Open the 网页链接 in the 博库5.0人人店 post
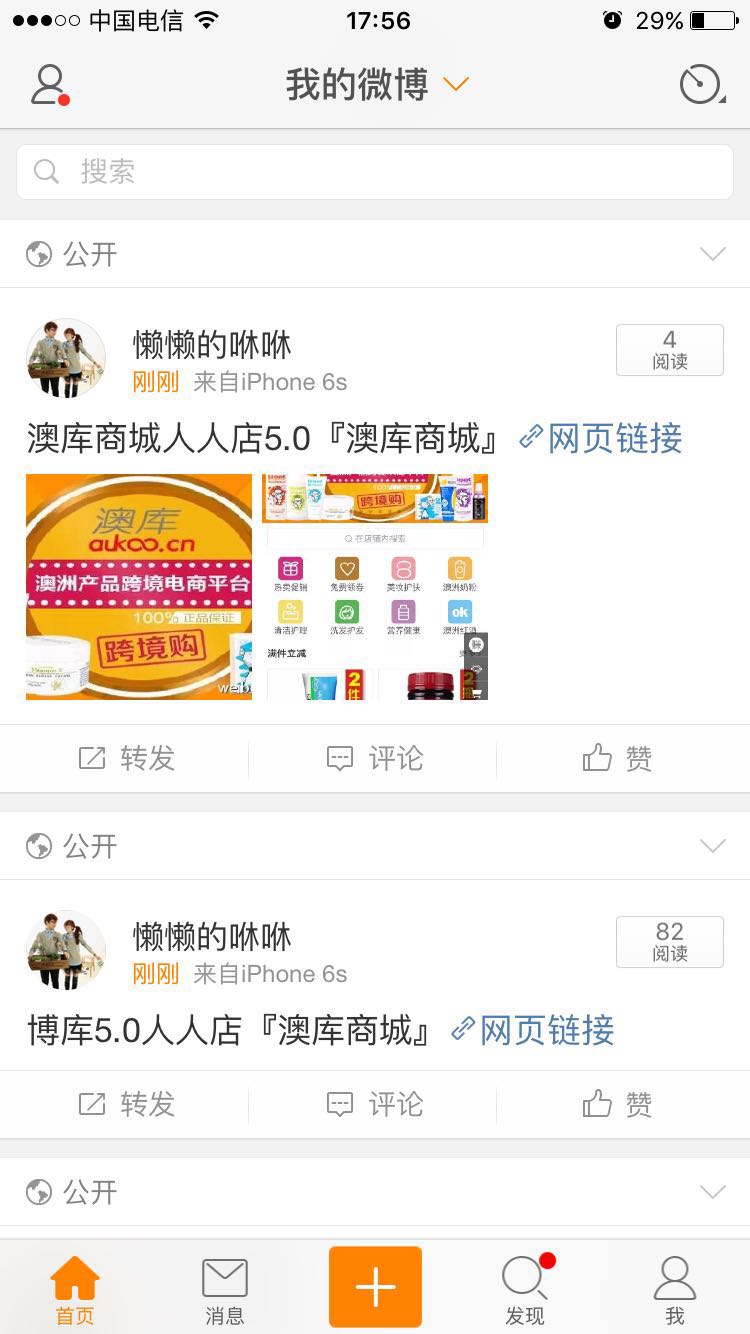Viewport: 750px width, 1334px height. click(533, 1030)
